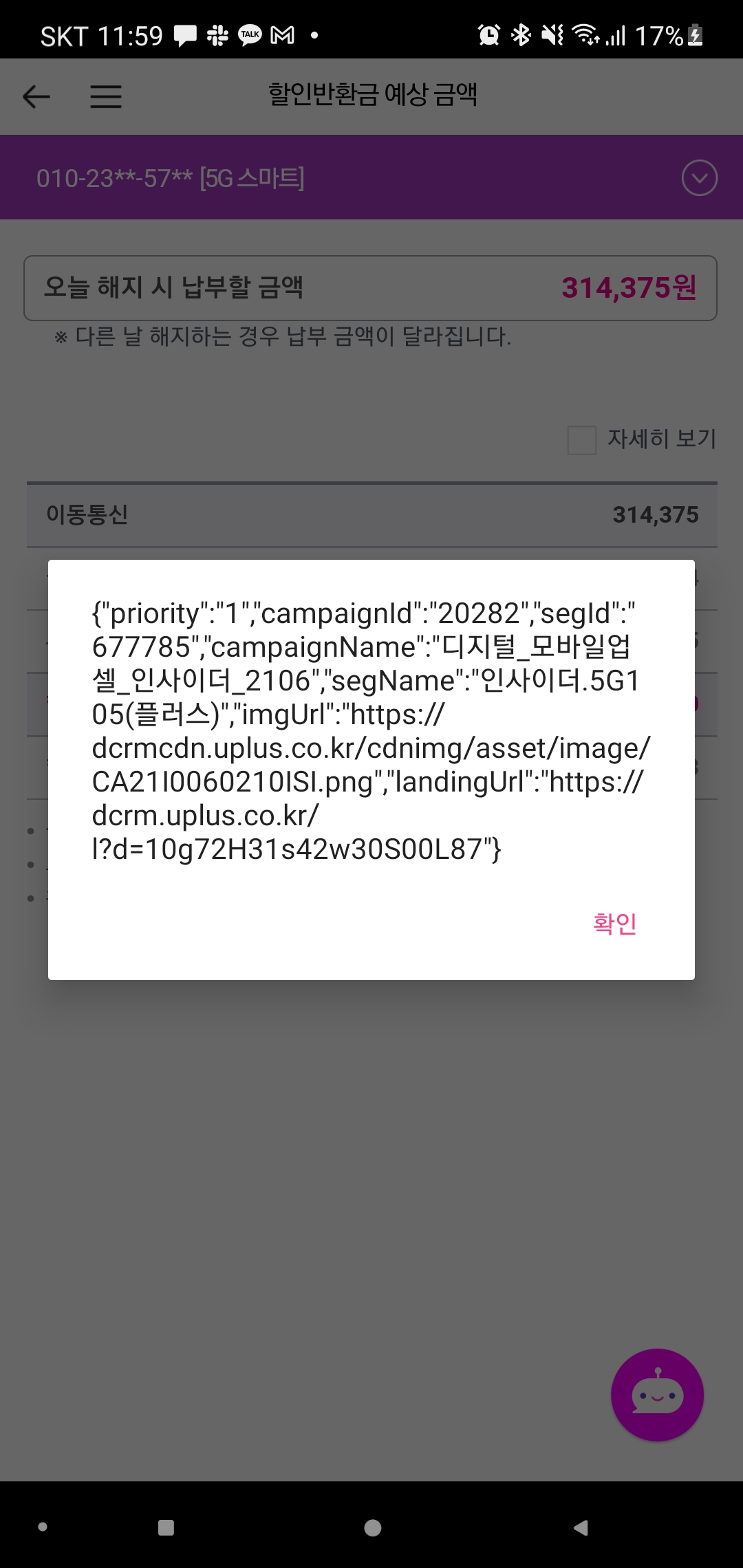Tap the system back button
The width and height of the screenshot is (743, 1568).
coord(581,1527)
